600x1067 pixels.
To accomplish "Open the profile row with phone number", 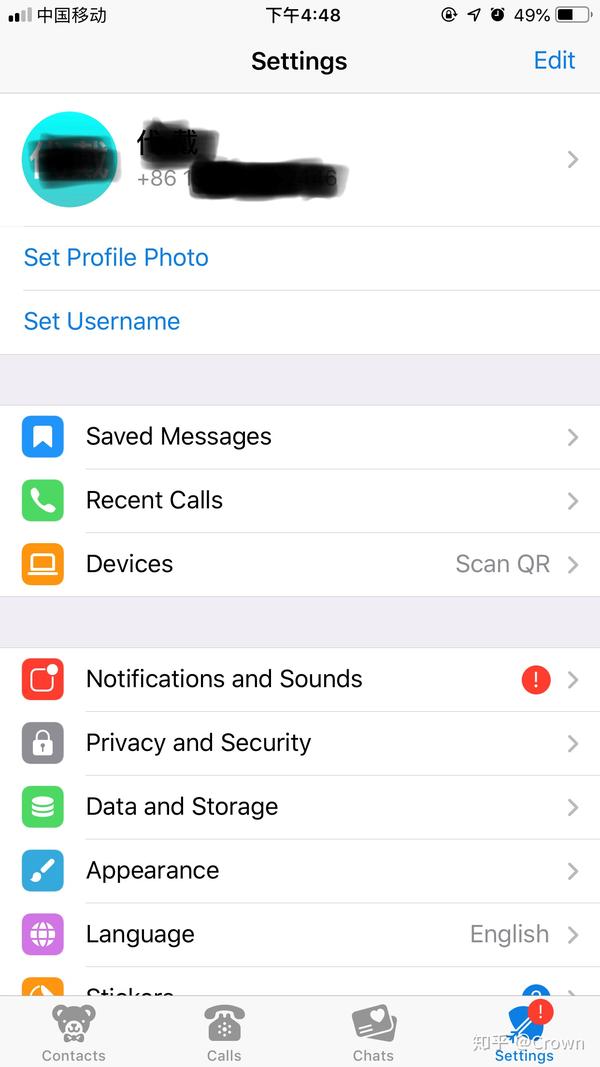I will point(300,160).
